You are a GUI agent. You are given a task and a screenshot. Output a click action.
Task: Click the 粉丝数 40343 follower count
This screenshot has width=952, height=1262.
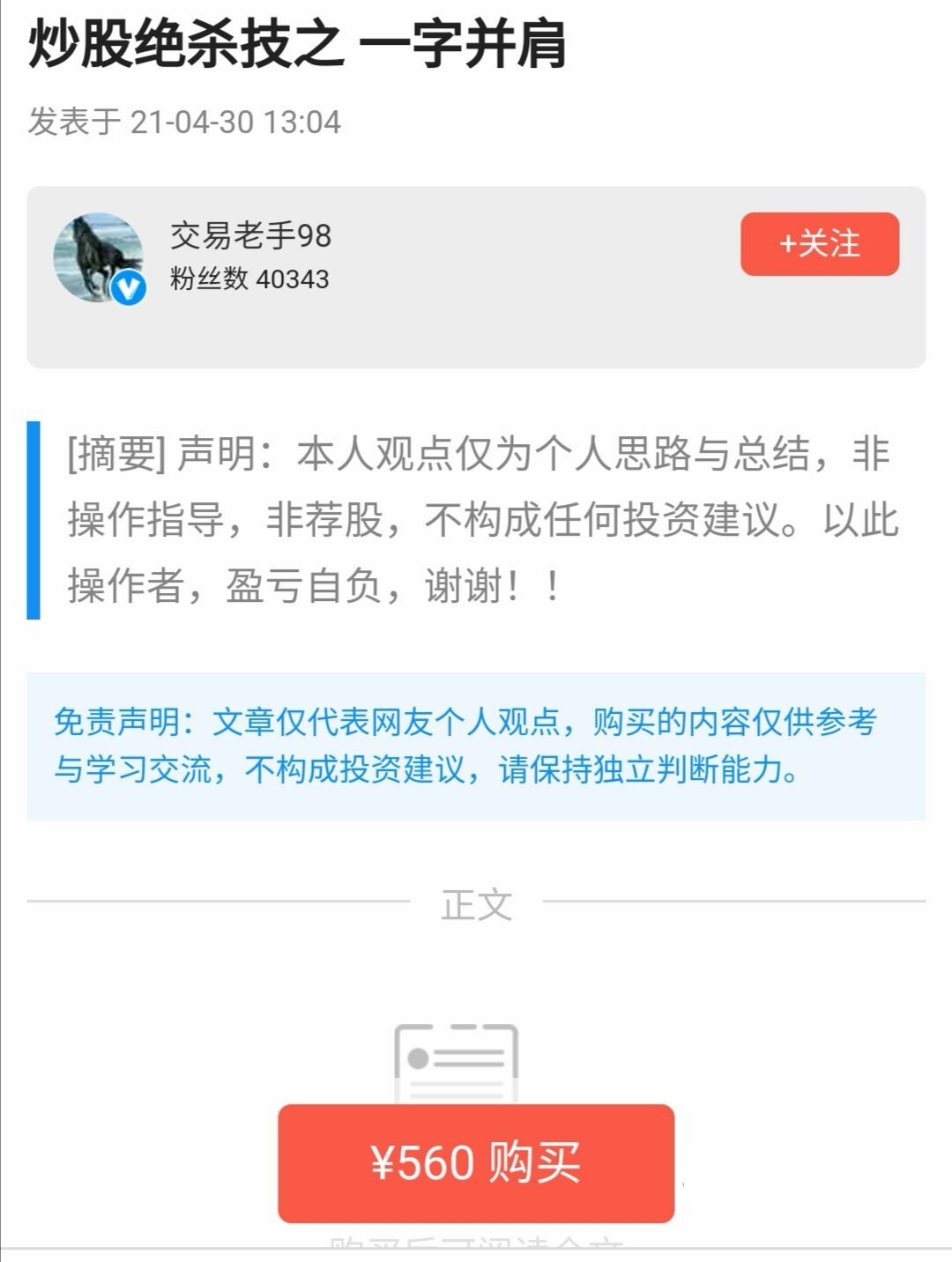click(x=247, y=280)
